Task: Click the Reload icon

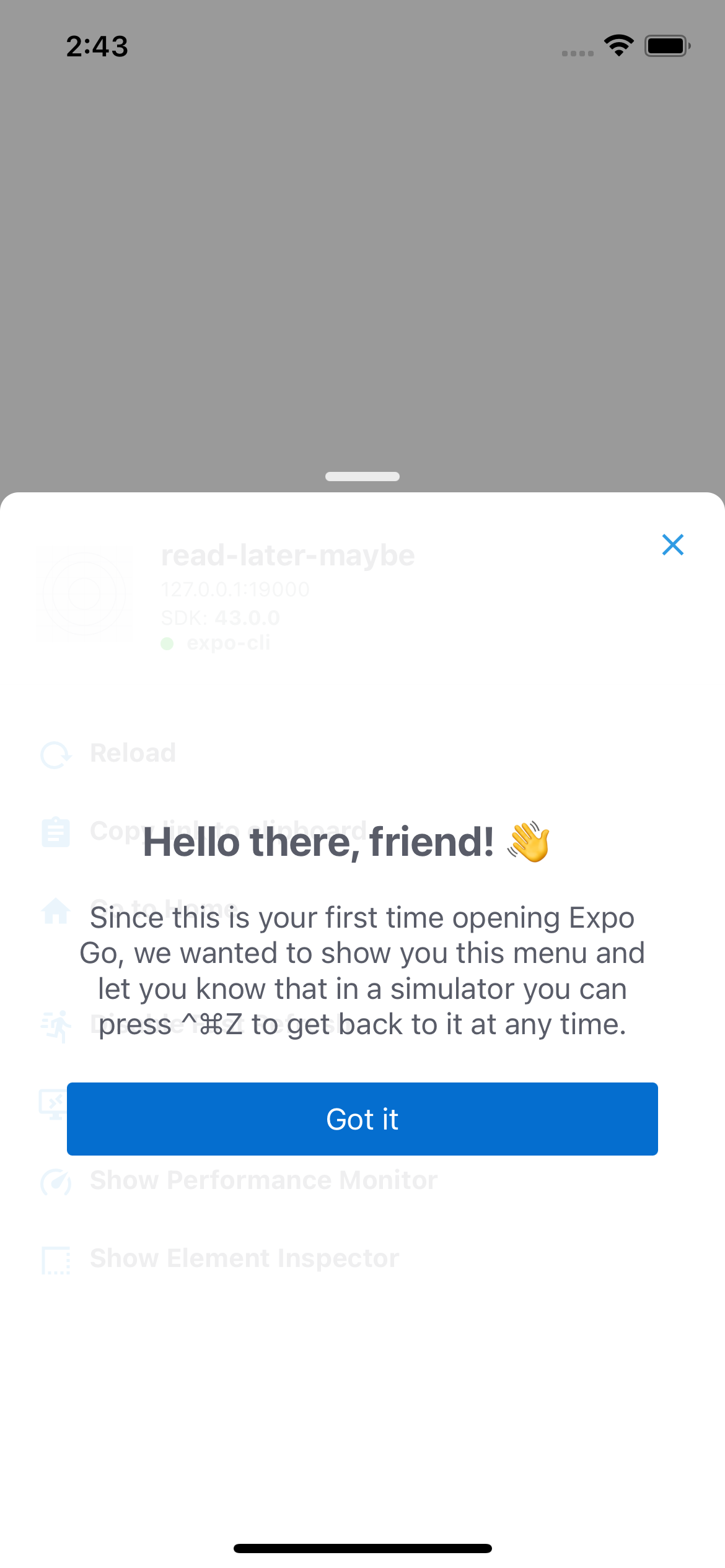Action: [56, 753]
